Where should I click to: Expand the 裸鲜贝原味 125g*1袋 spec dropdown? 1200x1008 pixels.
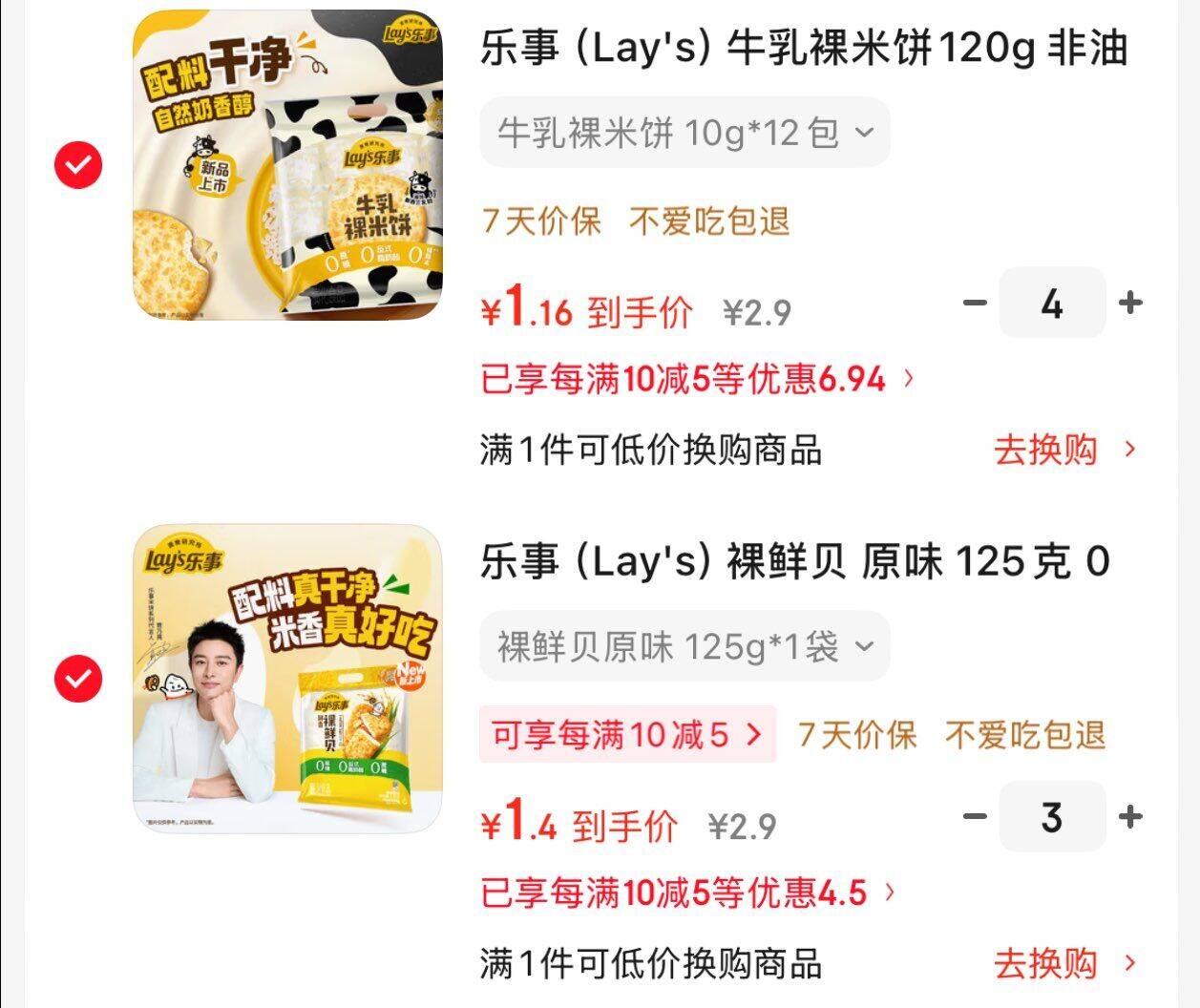pyautogui.click(x=684, y=647)
